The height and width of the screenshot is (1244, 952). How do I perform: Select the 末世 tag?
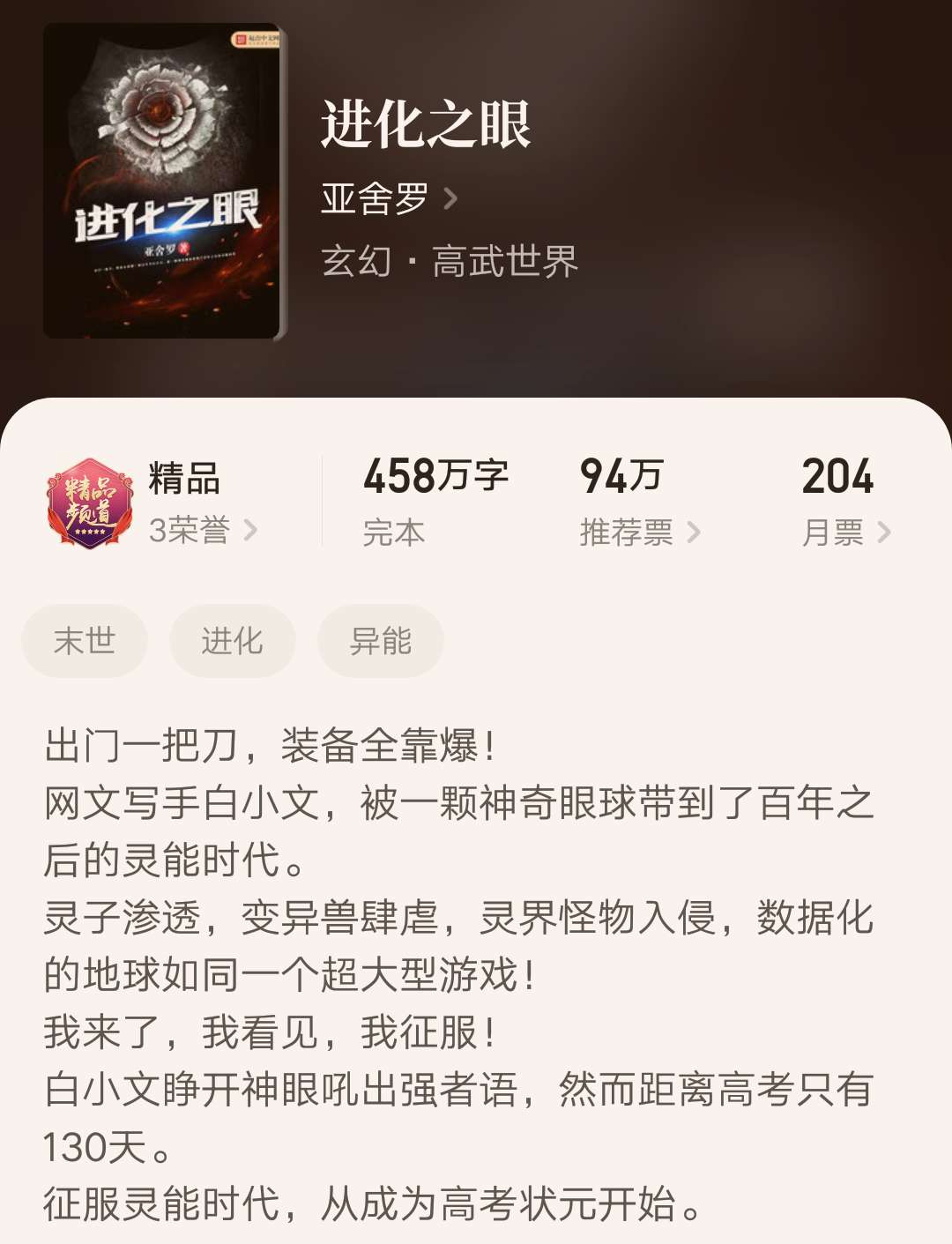pos(85,642)
